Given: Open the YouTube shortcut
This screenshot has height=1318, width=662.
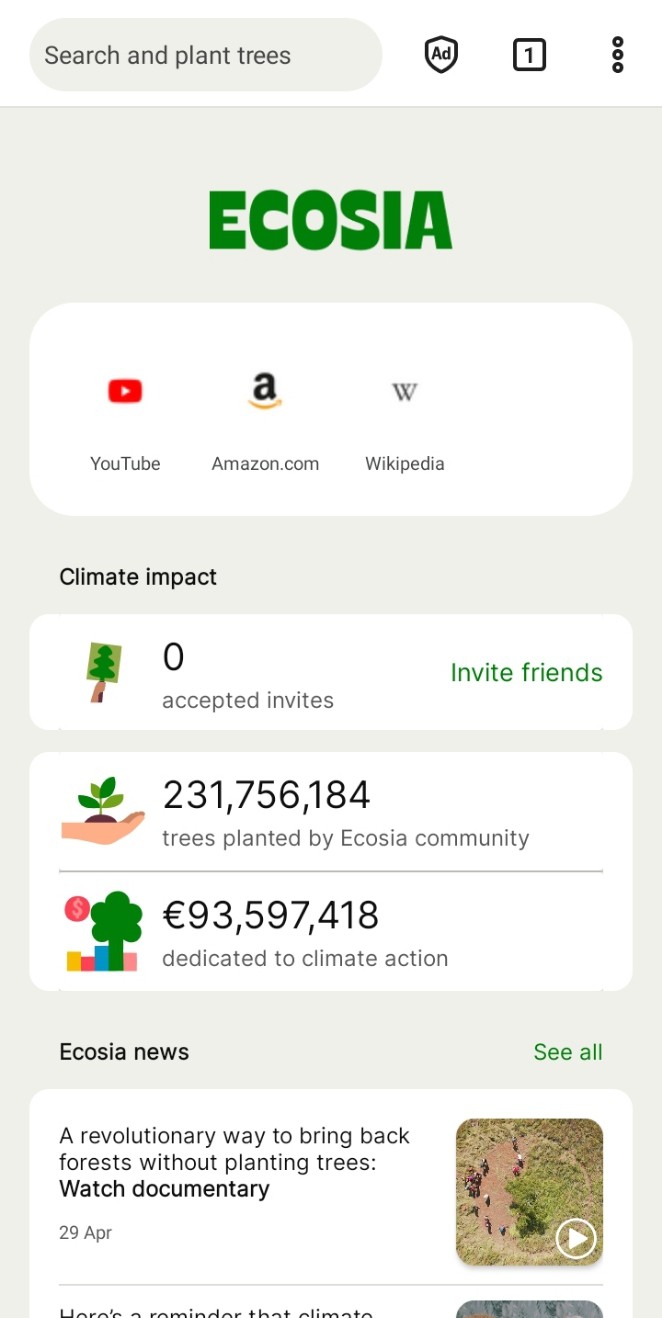Looking at the screenshot, I should tap(125, 417).
